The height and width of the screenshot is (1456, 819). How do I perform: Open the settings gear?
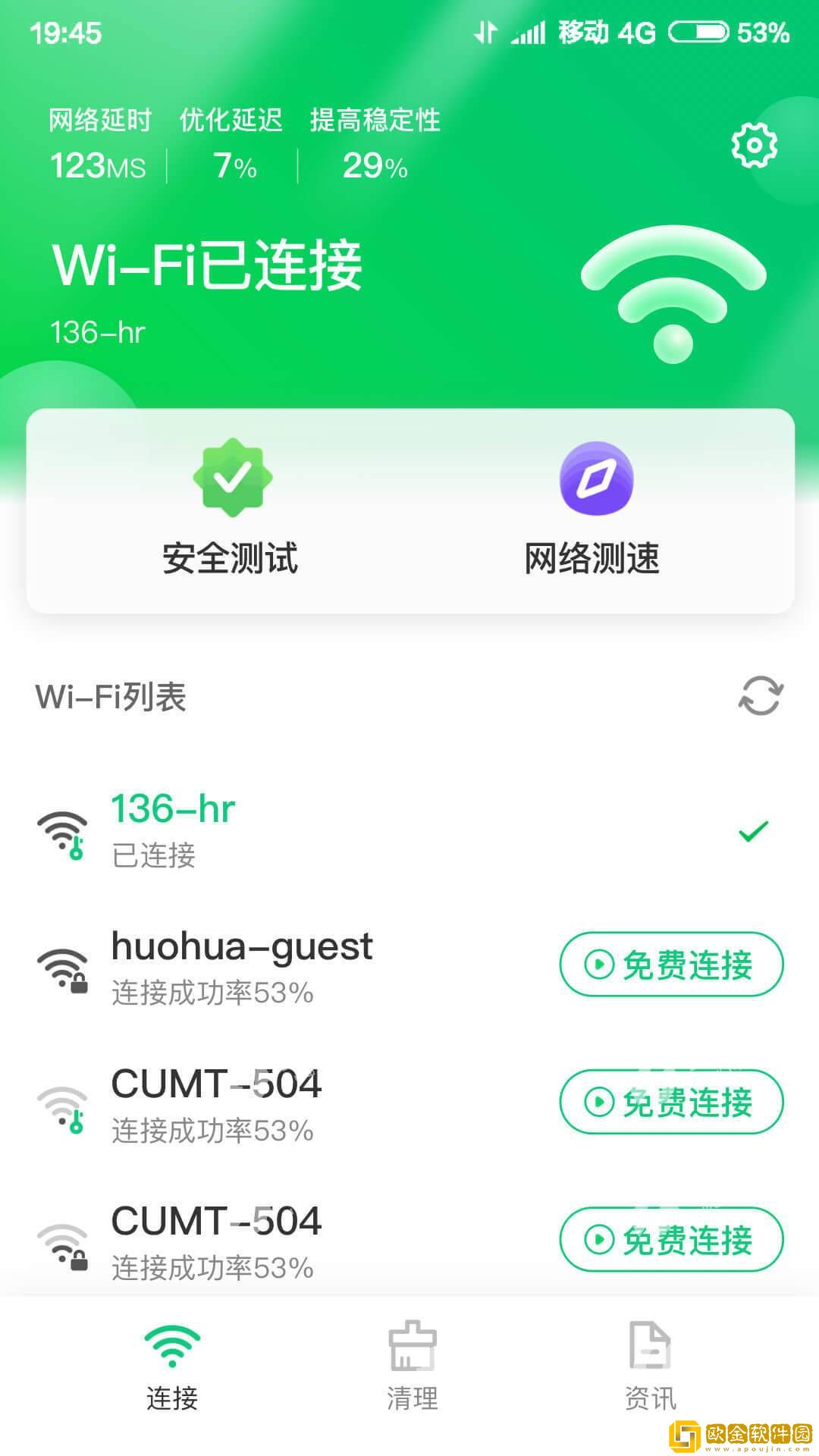pyautogui.click(x=754, y=145)
